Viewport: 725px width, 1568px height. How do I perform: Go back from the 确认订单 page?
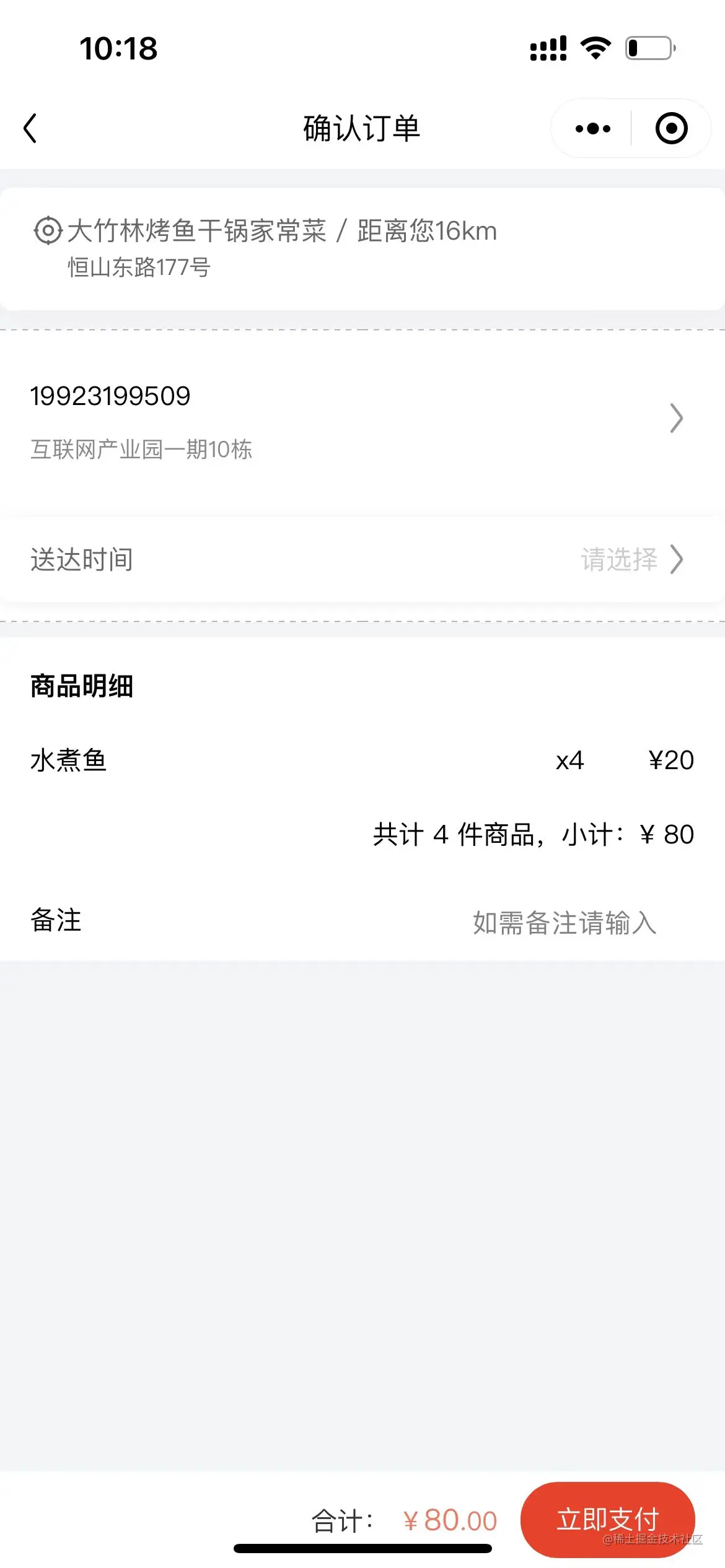pos(30,128)
